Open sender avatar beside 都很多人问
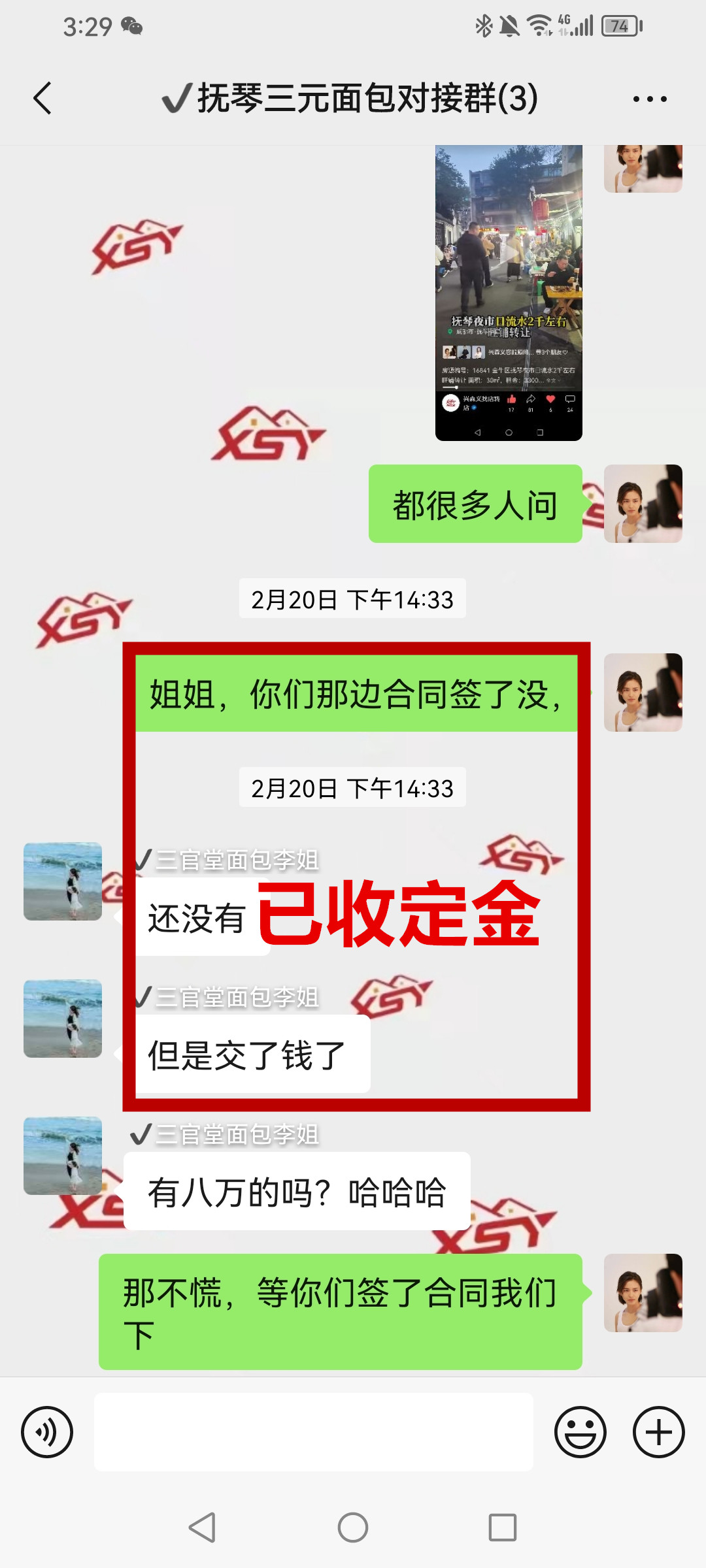This screenshot has width=706, height=1568. [643, 504]
